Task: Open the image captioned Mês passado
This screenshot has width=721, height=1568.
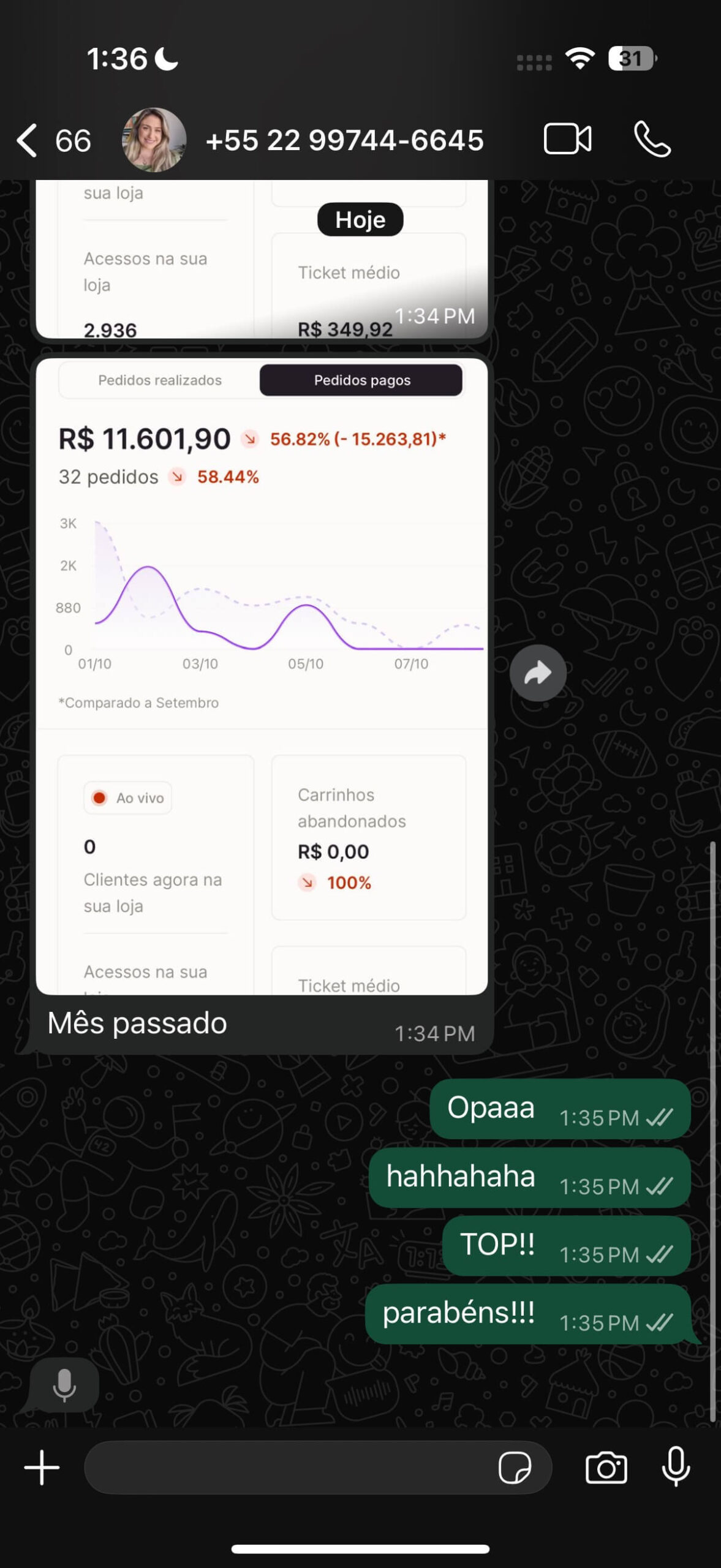Action: click(x=262, y=674)
